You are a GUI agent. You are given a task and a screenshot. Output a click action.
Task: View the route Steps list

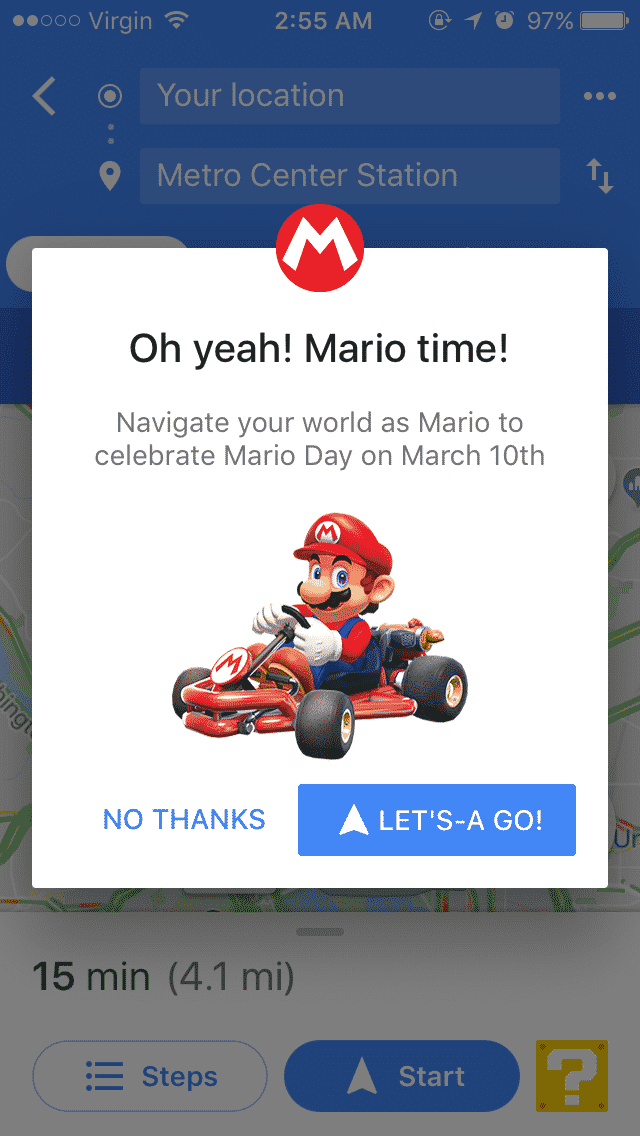tap(150, 1077)
